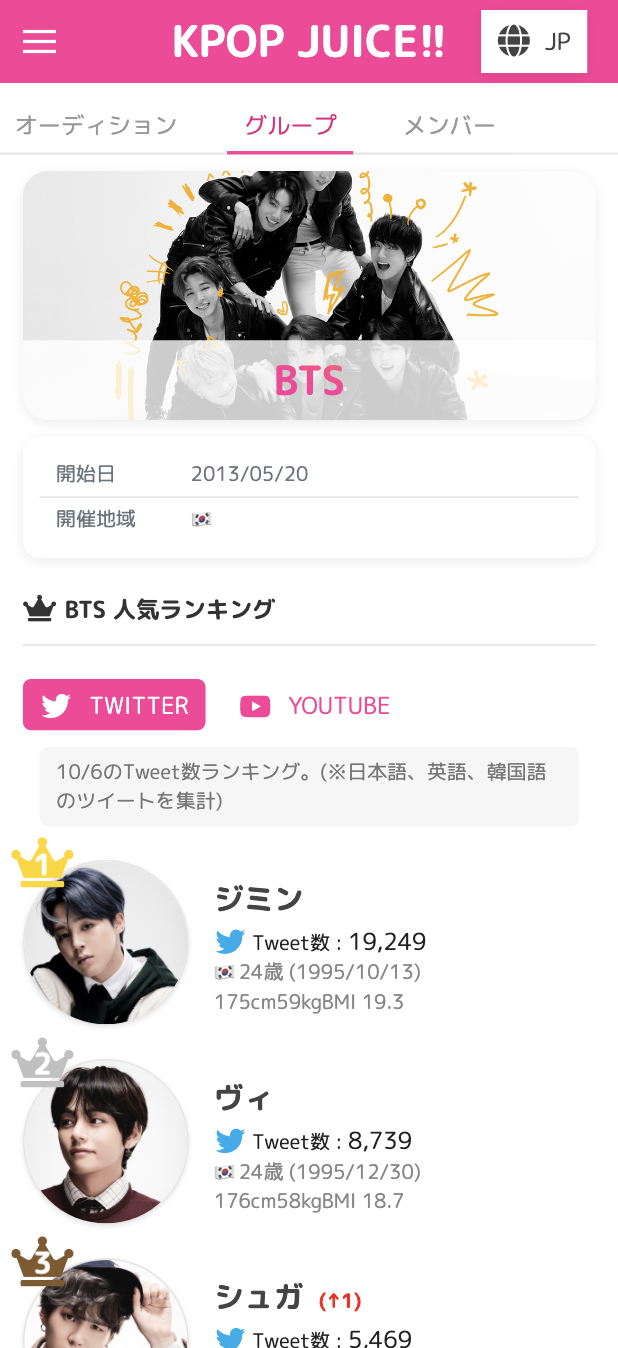
Task: Open the JP language selector
Action: tap(533, 42)
